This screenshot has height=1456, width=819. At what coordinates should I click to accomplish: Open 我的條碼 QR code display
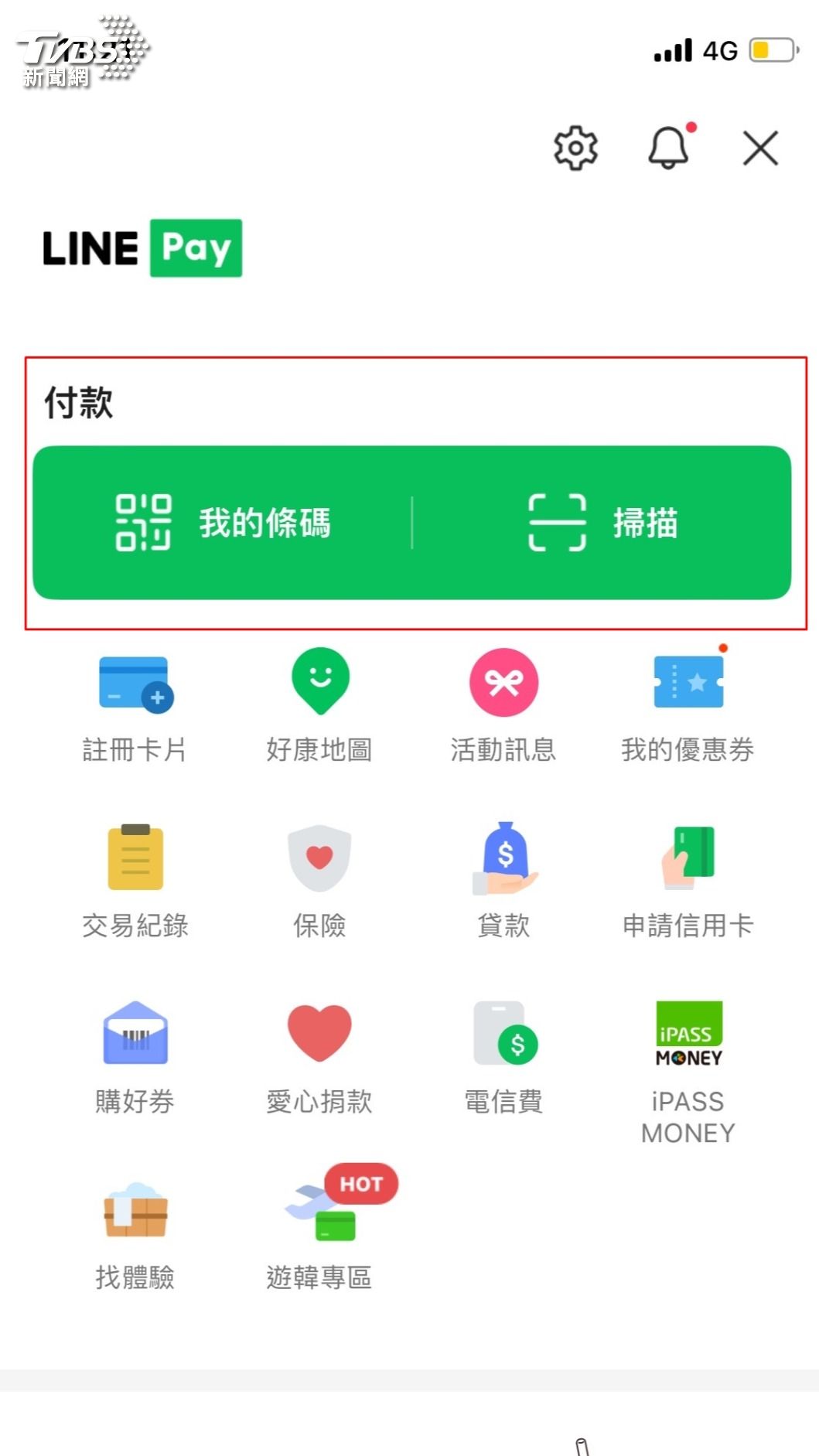pyautogui.click(x=224, y=523)
